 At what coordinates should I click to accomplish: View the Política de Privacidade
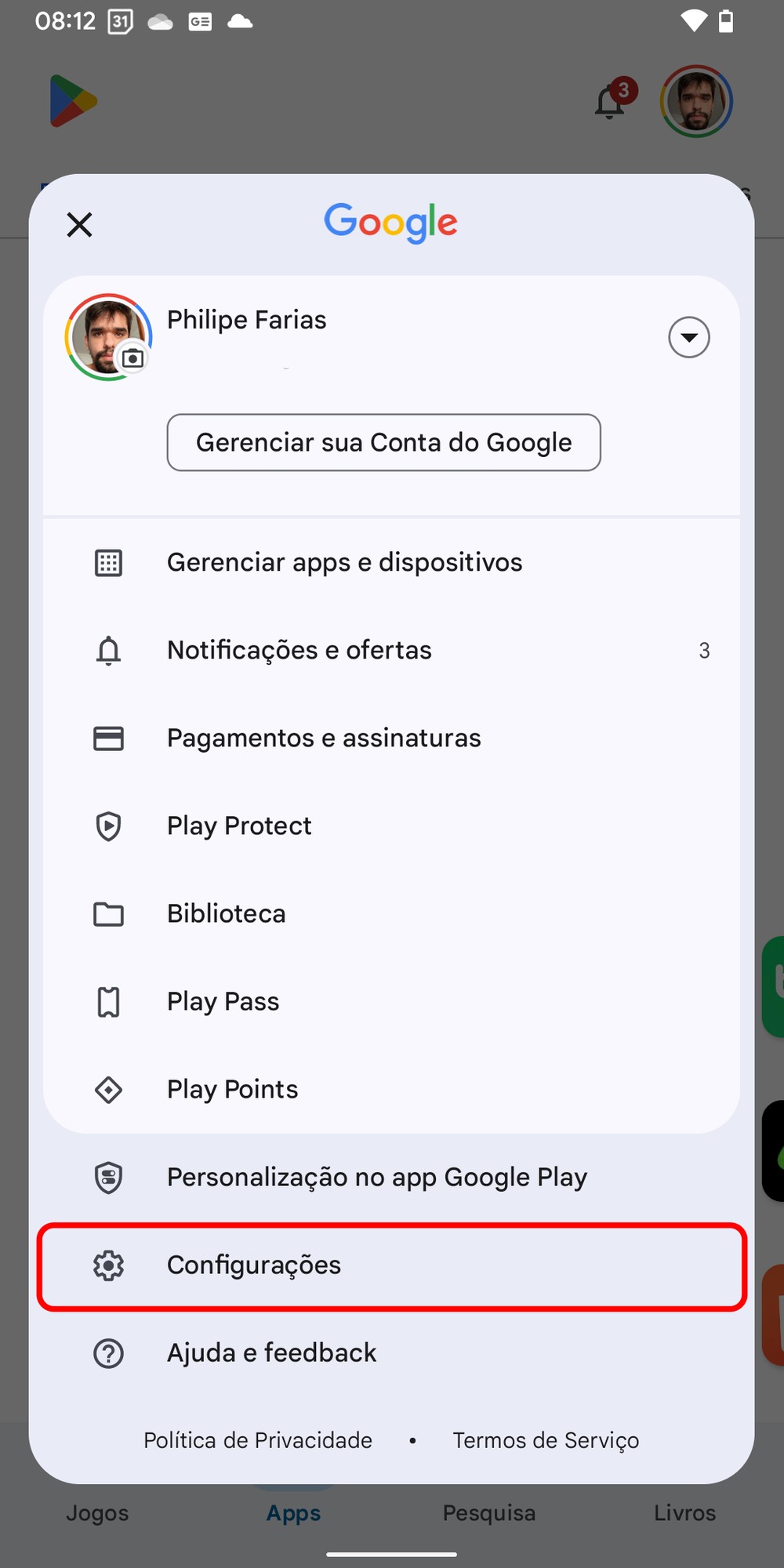pos(258,1440)
